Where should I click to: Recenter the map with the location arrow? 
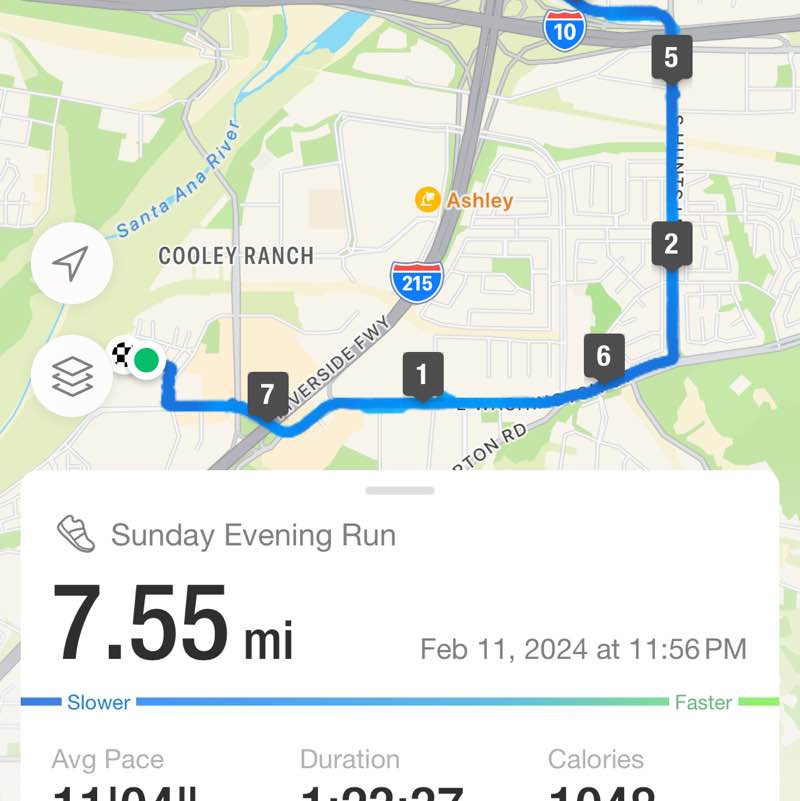click(x=70, y=264)
